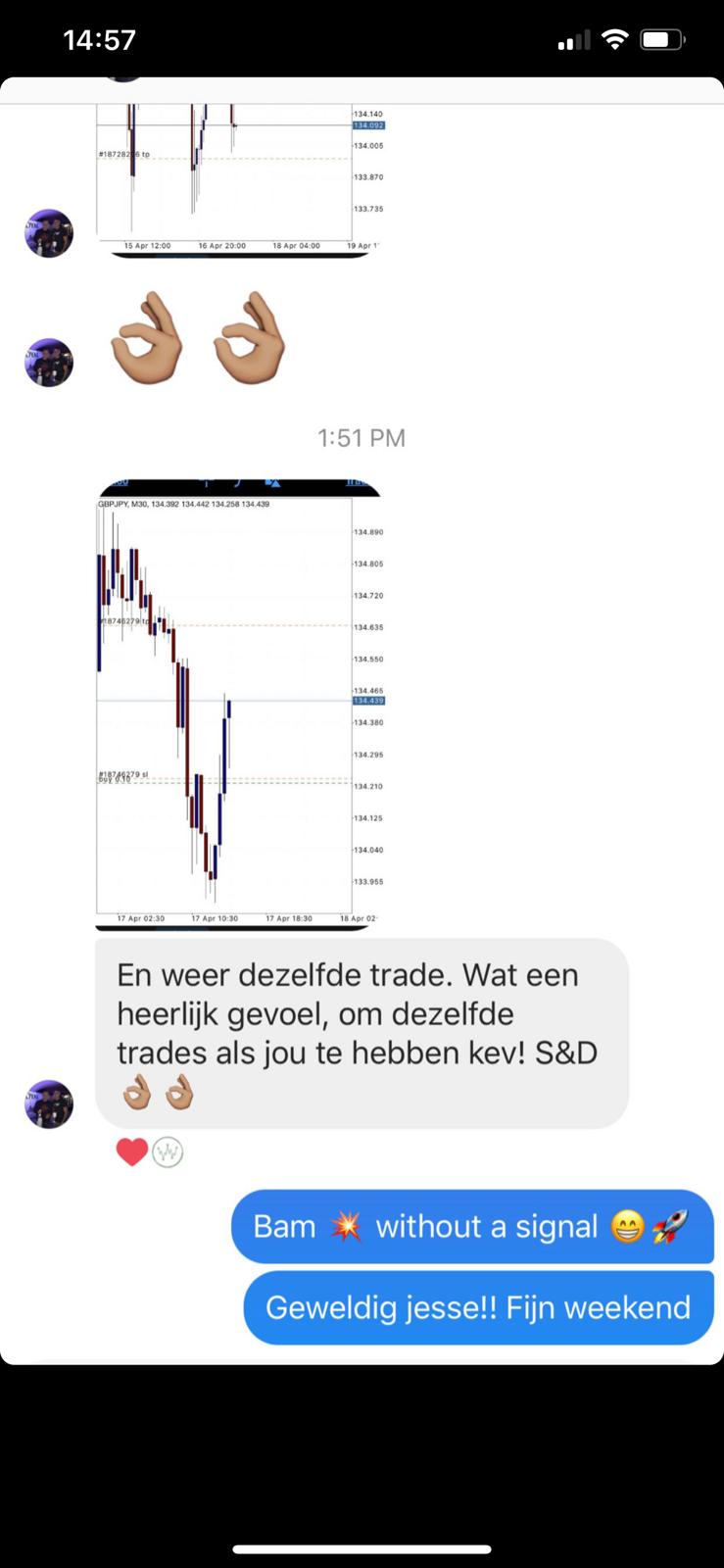Image resolution: width=724 pixels, height=1568 pixels.
Task: Open the partially visible chart image at top
Action: [x=239, y=180]
